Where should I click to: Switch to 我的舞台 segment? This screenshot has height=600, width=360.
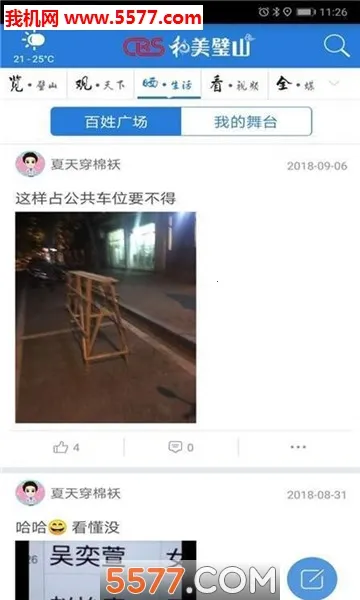pos(246,122)
